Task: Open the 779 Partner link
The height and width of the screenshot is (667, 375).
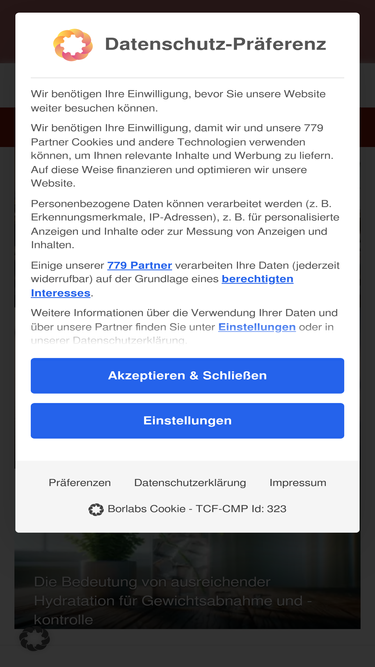Action: pos(139,265)
